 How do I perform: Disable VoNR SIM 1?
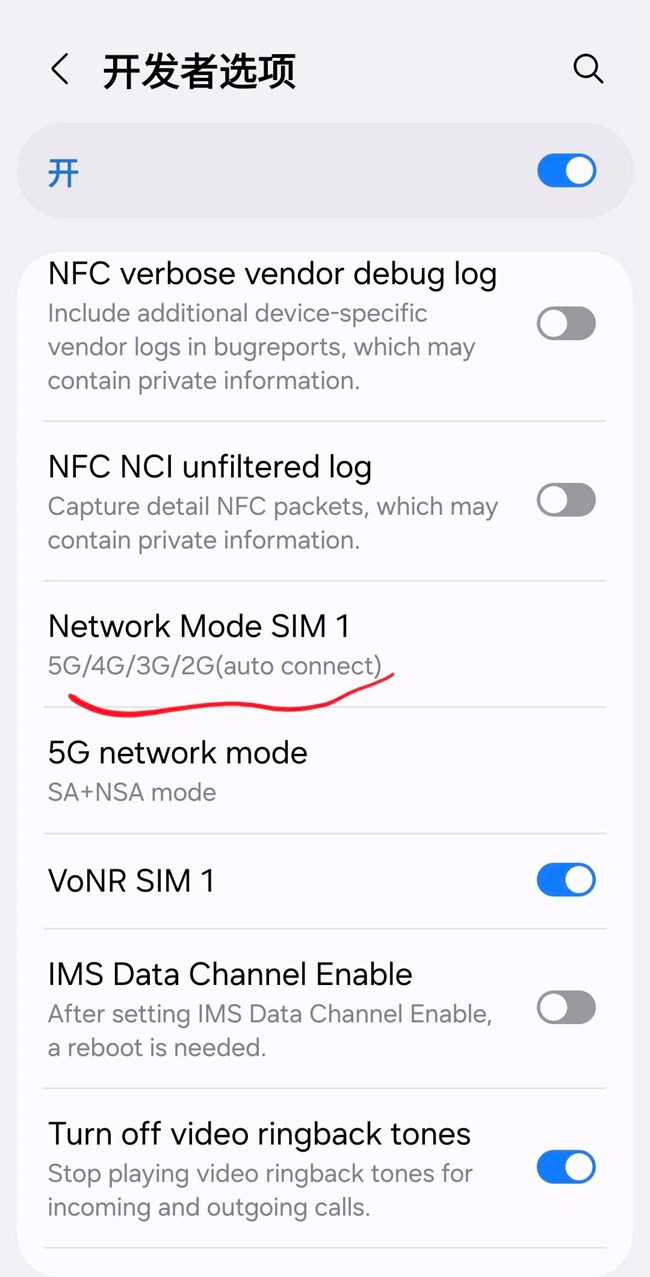[x=566, y=880]
